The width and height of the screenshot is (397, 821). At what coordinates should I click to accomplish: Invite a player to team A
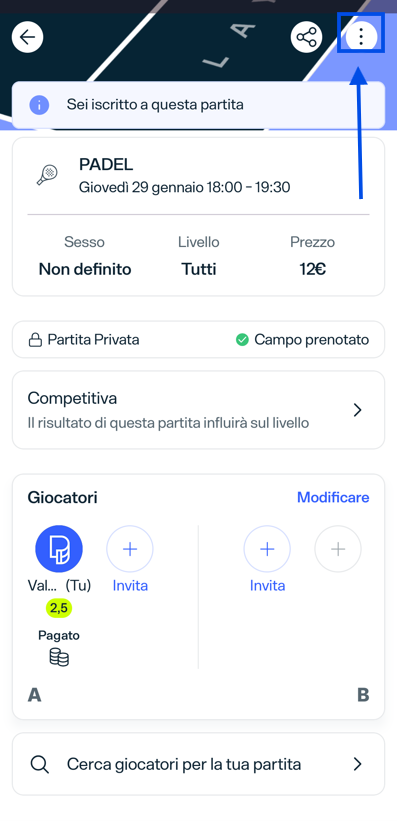(130, 559)
